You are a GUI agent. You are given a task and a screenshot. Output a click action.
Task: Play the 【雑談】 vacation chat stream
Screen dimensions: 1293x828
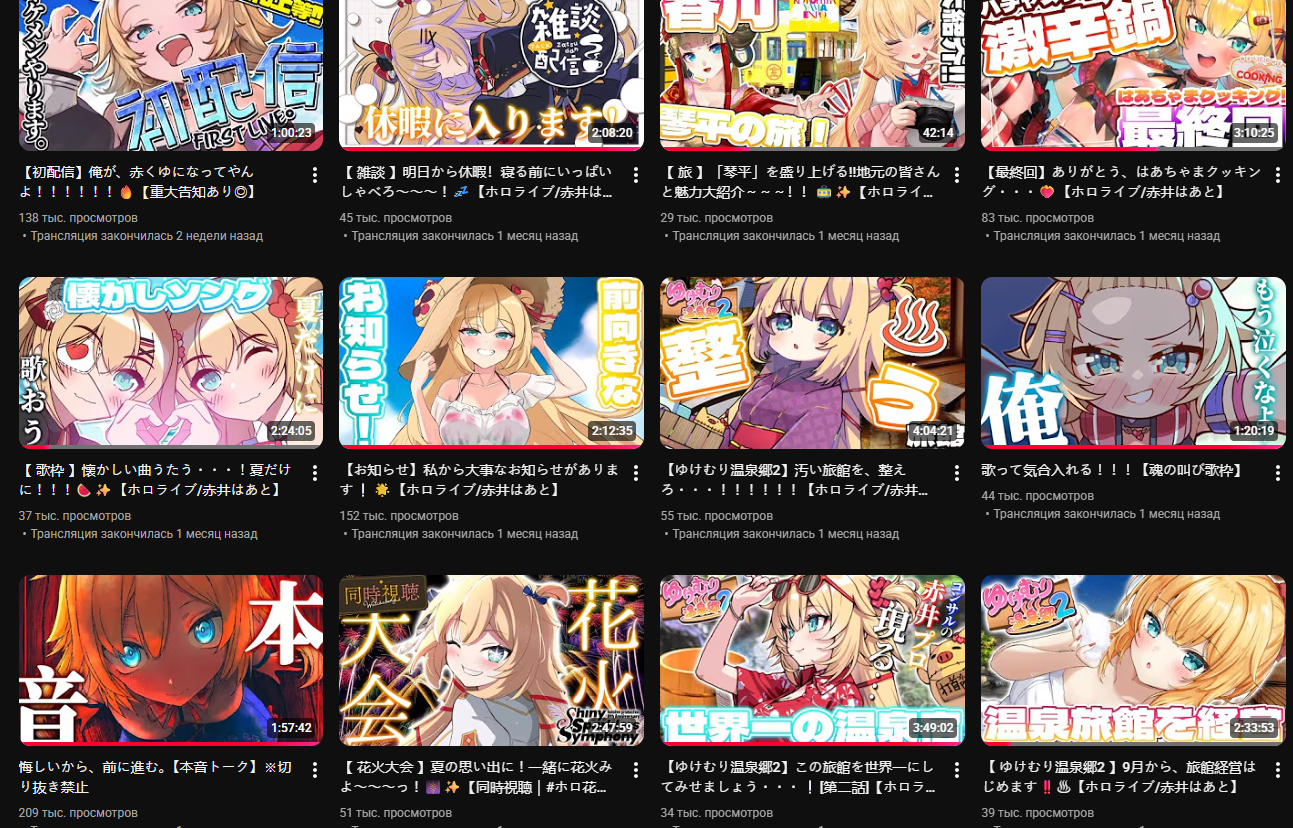[x=491, y=75]
